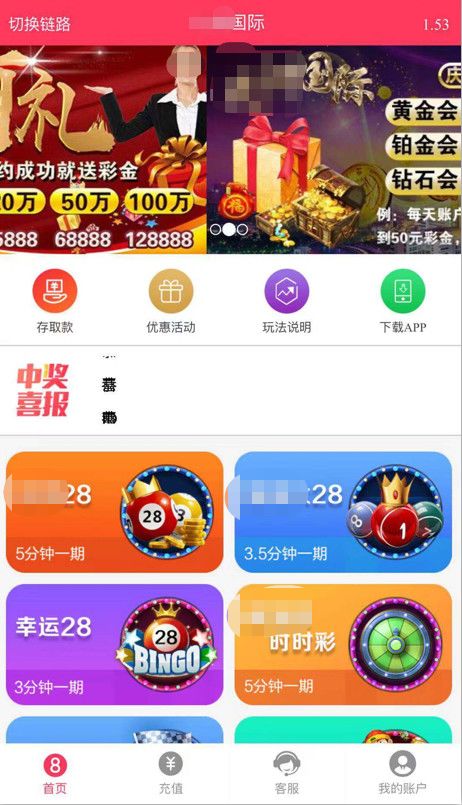Screen dimensions: 462x805
Task: Open the 幸运28 Bingo game card
Action: pyautogui.click(x=114, y=644)
